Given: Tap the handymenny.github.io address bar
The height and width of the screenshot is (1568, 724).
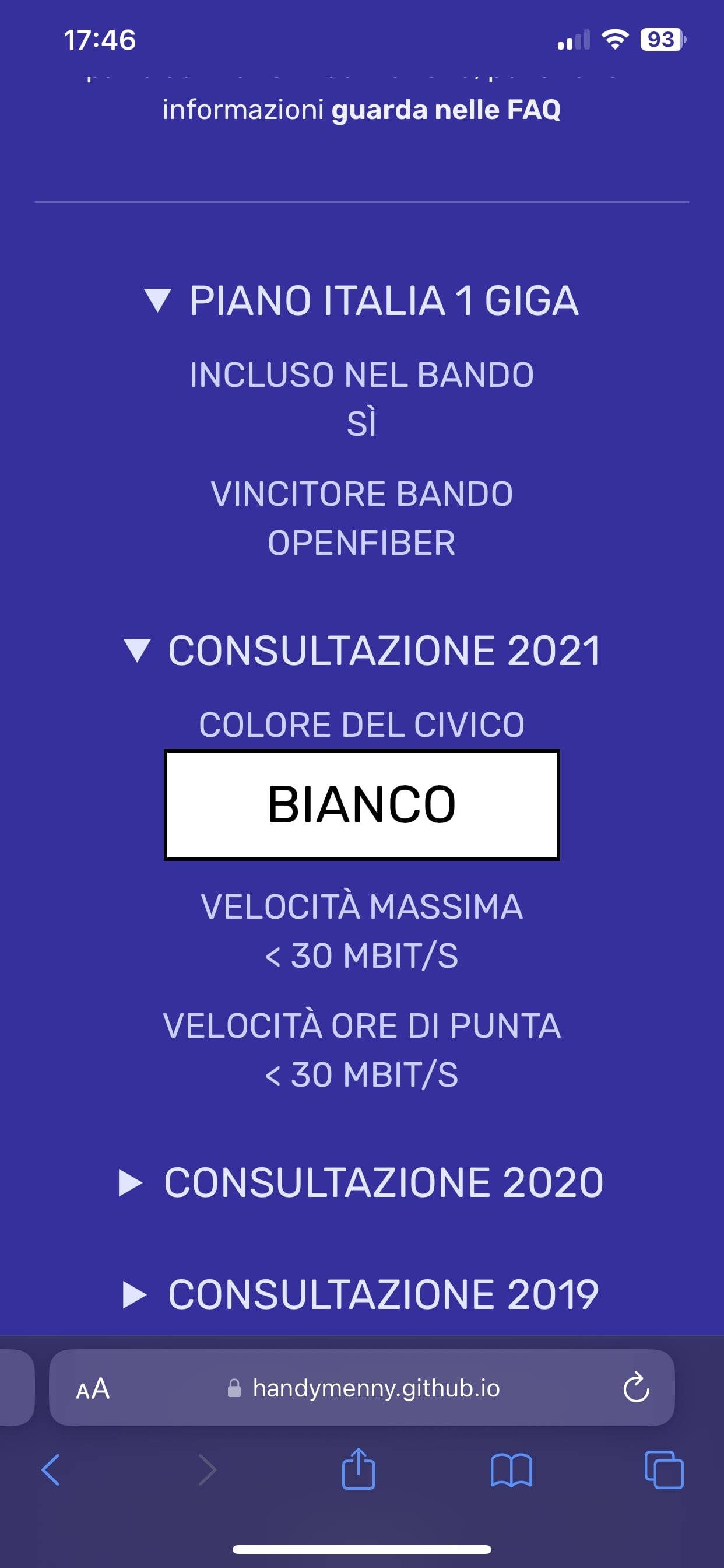Looking at the screenshot, I should click(376, 1389).
